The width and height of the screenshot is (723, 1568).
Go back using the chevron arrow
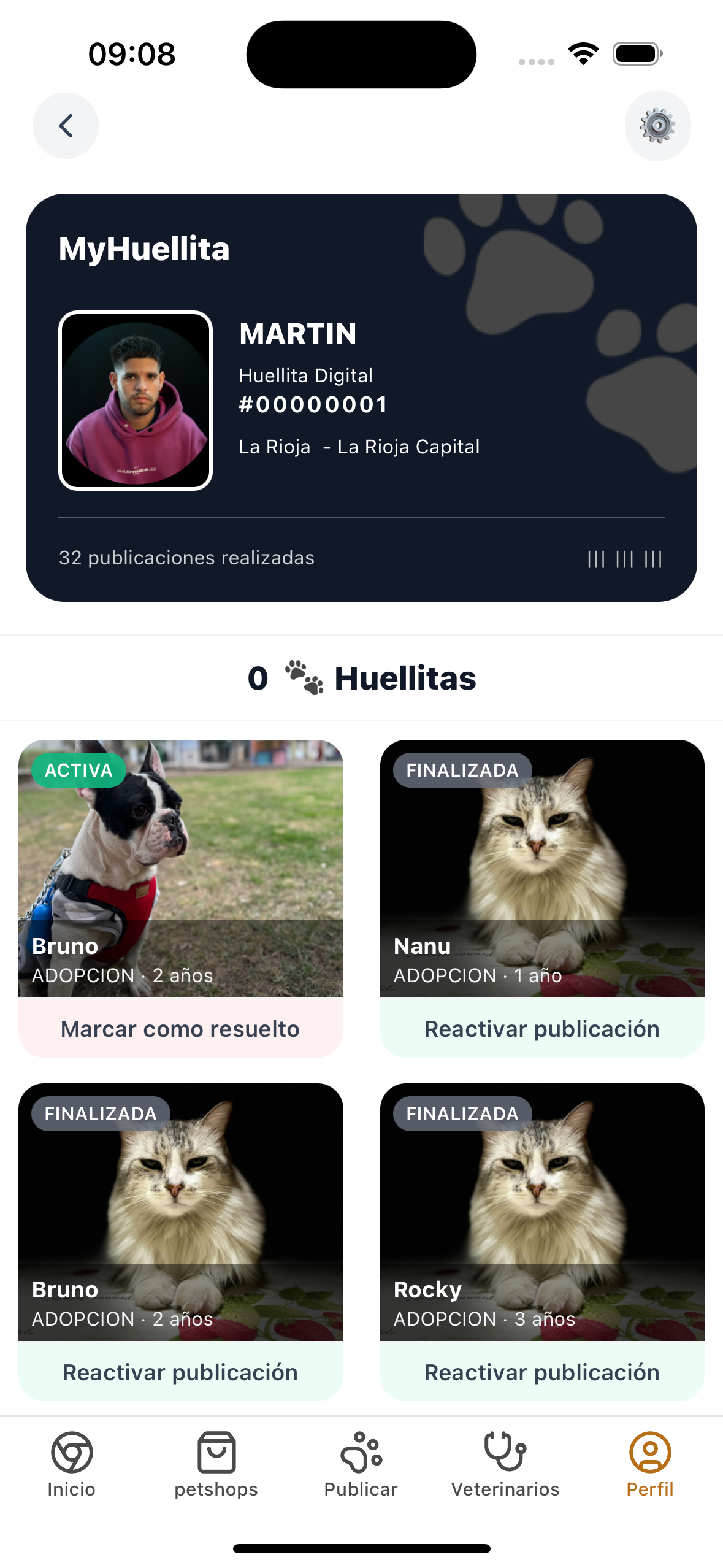[x=65, y=125]
